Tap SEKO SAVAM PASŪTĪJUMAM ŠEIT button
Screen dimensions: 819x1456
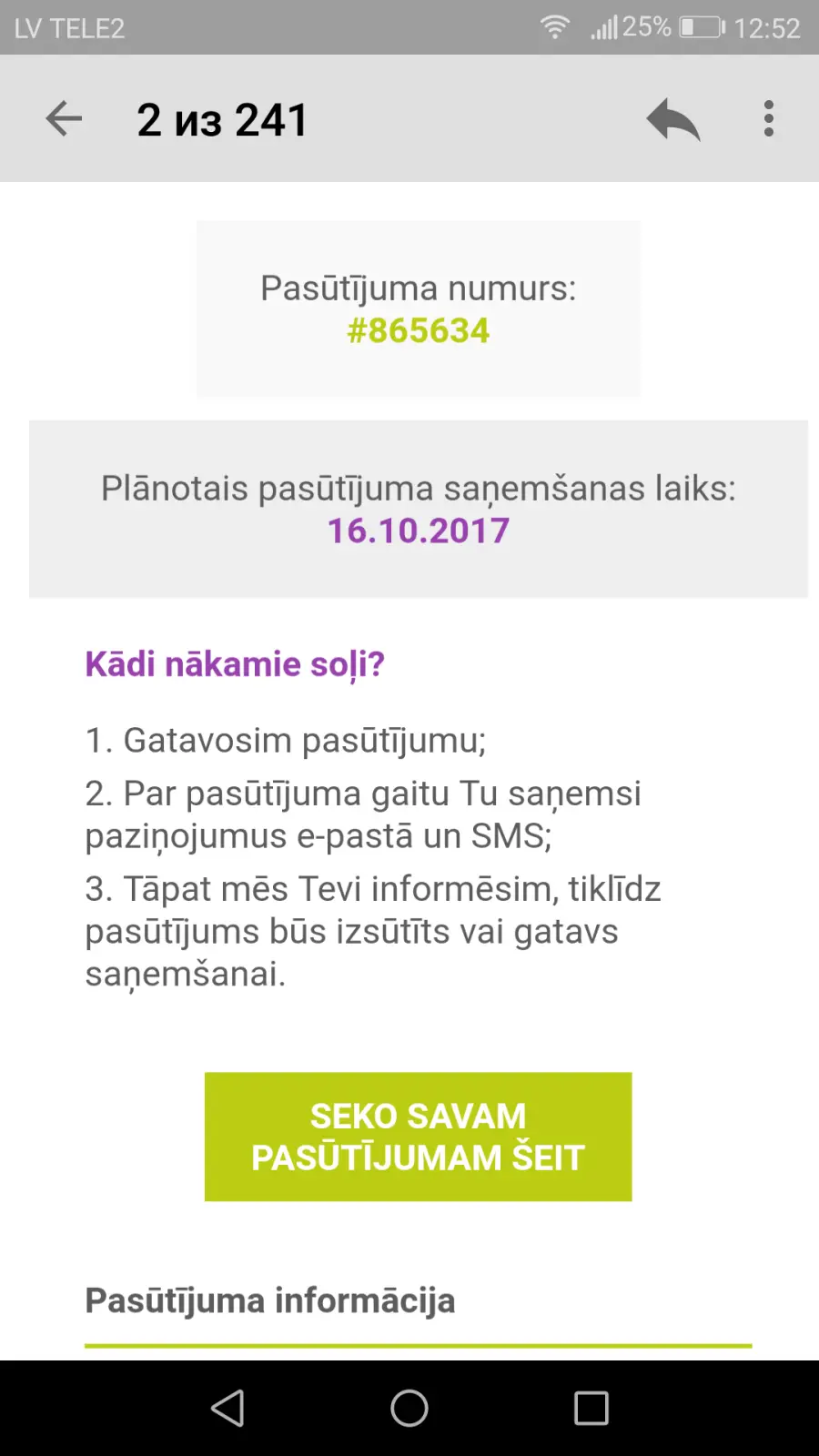point(418,1137)
